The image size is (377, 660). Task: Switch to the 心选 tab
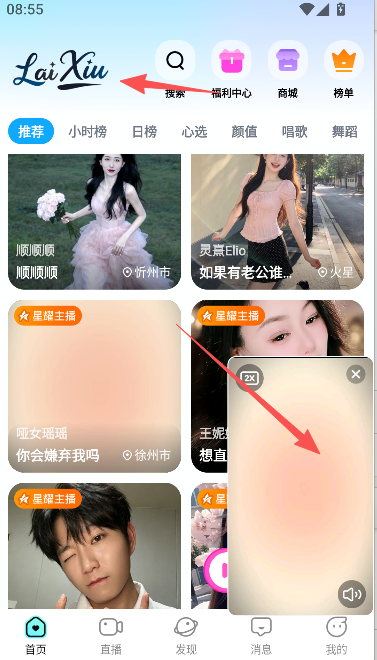point(194,132)
